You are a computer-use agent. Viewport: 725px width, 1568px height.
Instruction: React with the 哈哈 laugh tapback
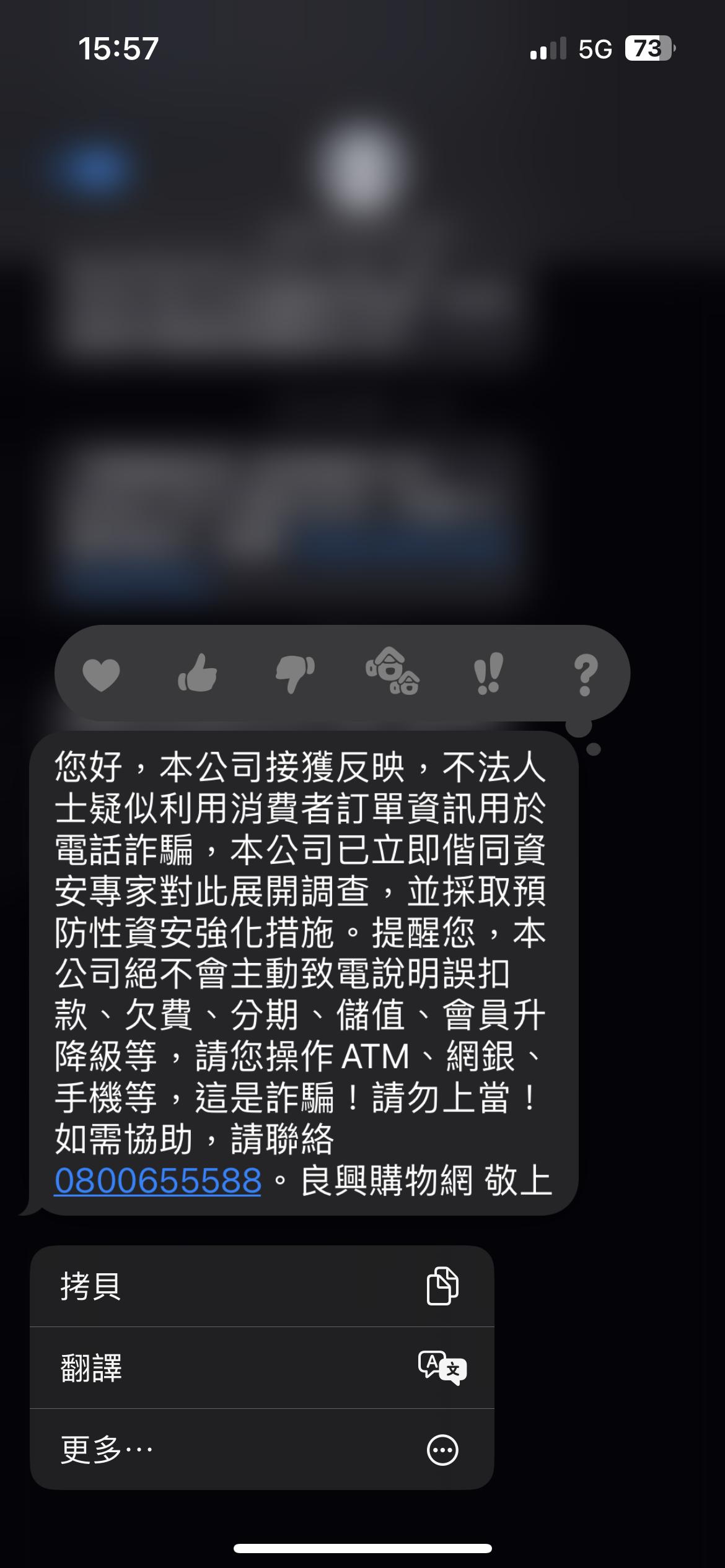392,673
